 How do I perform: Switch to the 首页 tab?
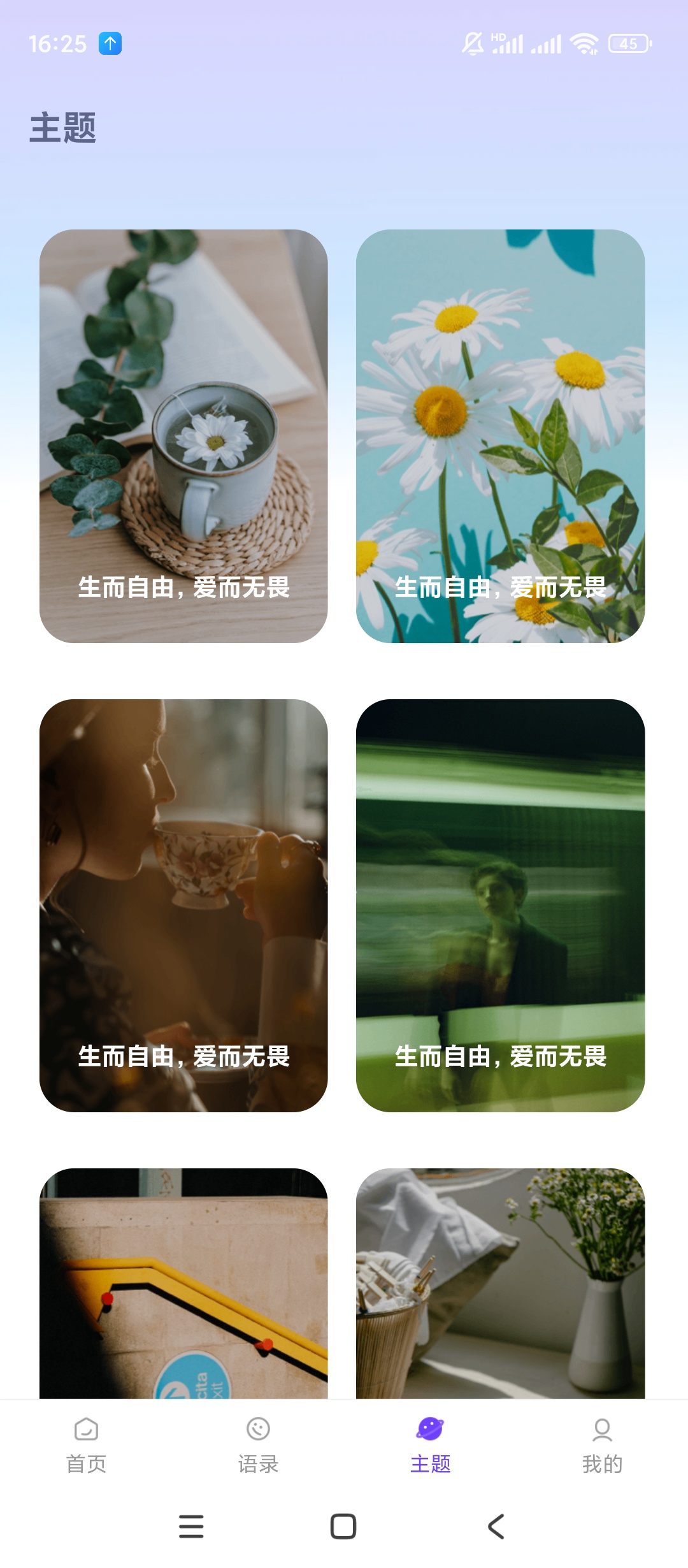[x=86, y=1446]
